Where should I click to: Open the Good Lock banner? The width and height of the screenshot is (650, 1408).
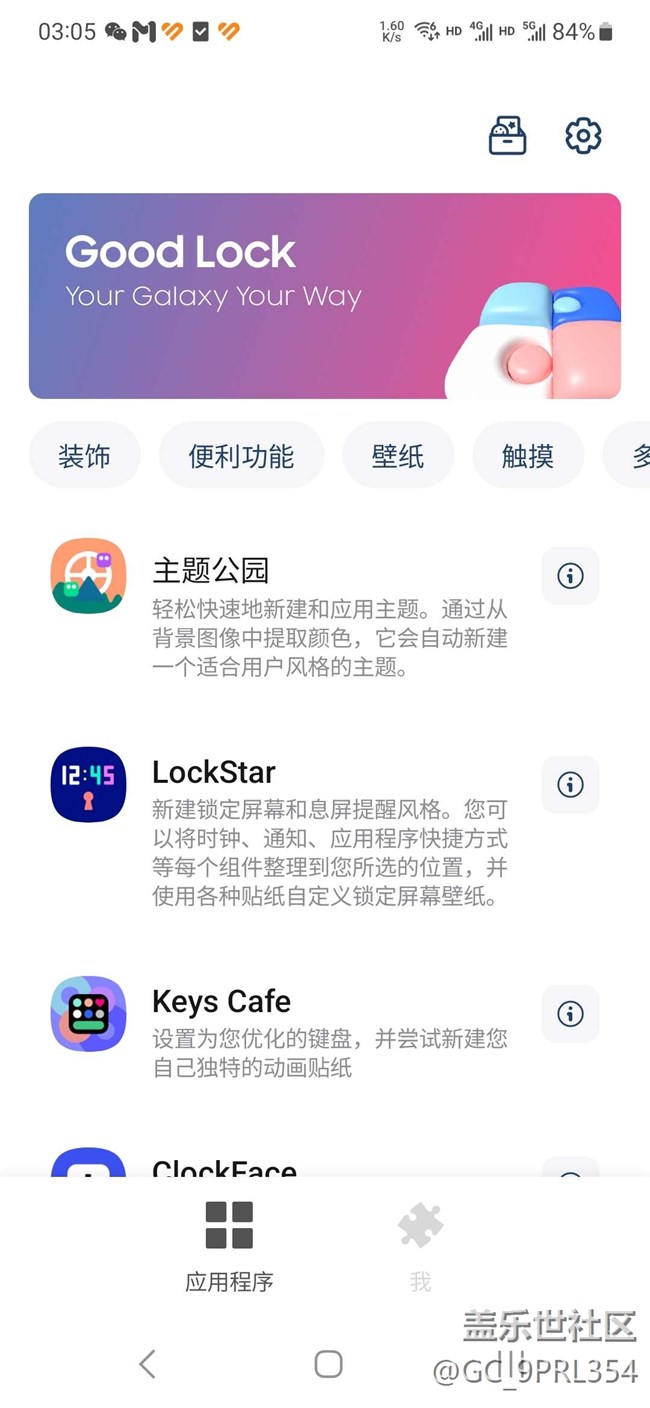(325, 296)
